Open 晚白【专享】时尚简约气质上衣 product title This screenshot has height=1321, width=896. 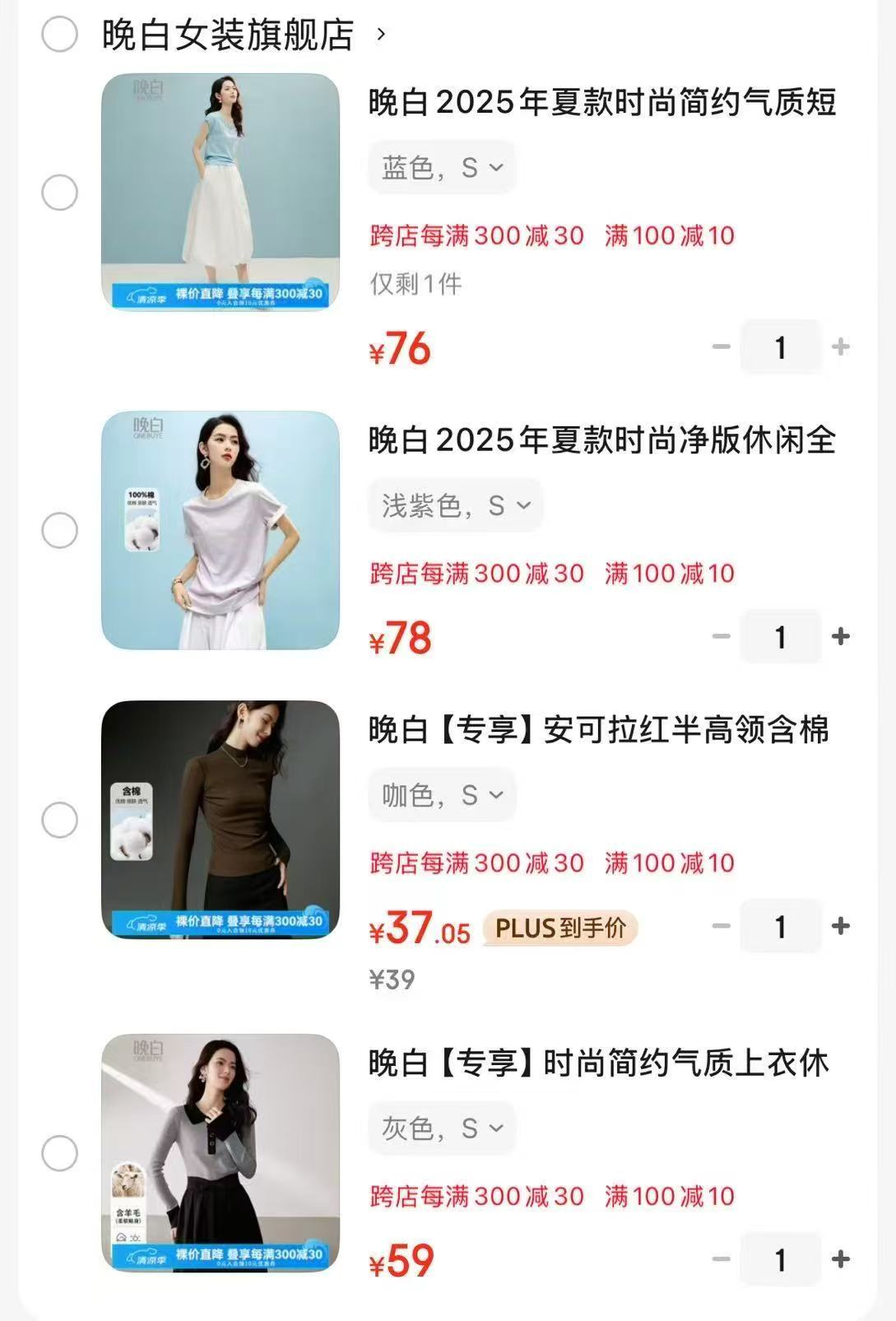pyautogui.click(x=598, y=1063)
